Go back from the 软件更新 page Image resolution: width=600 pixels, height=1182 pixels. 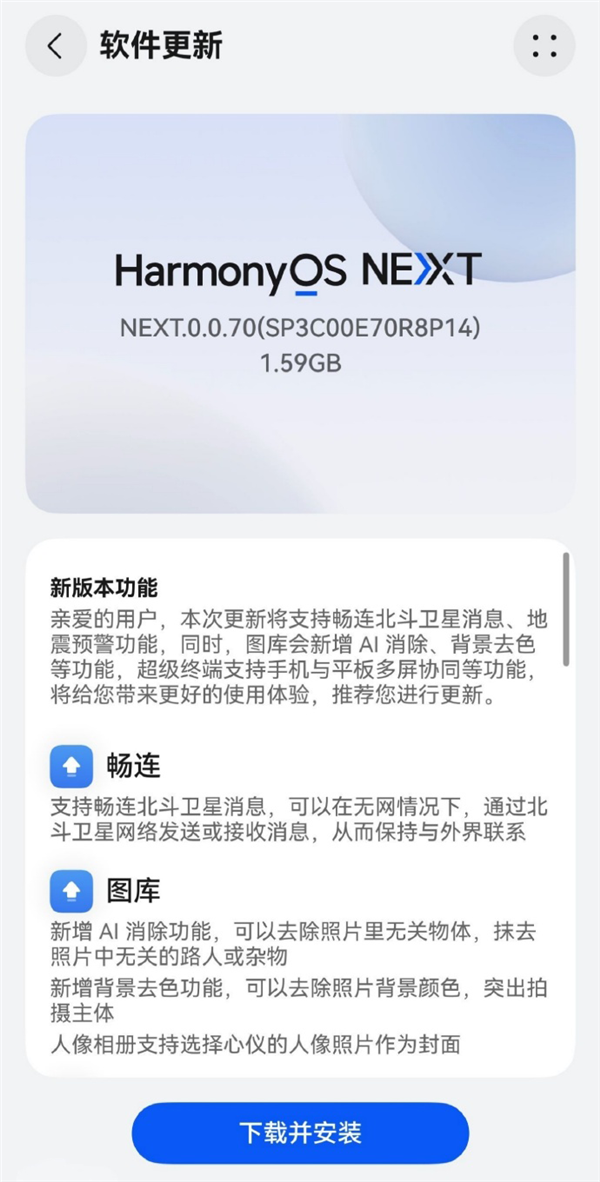click(55, 46)
